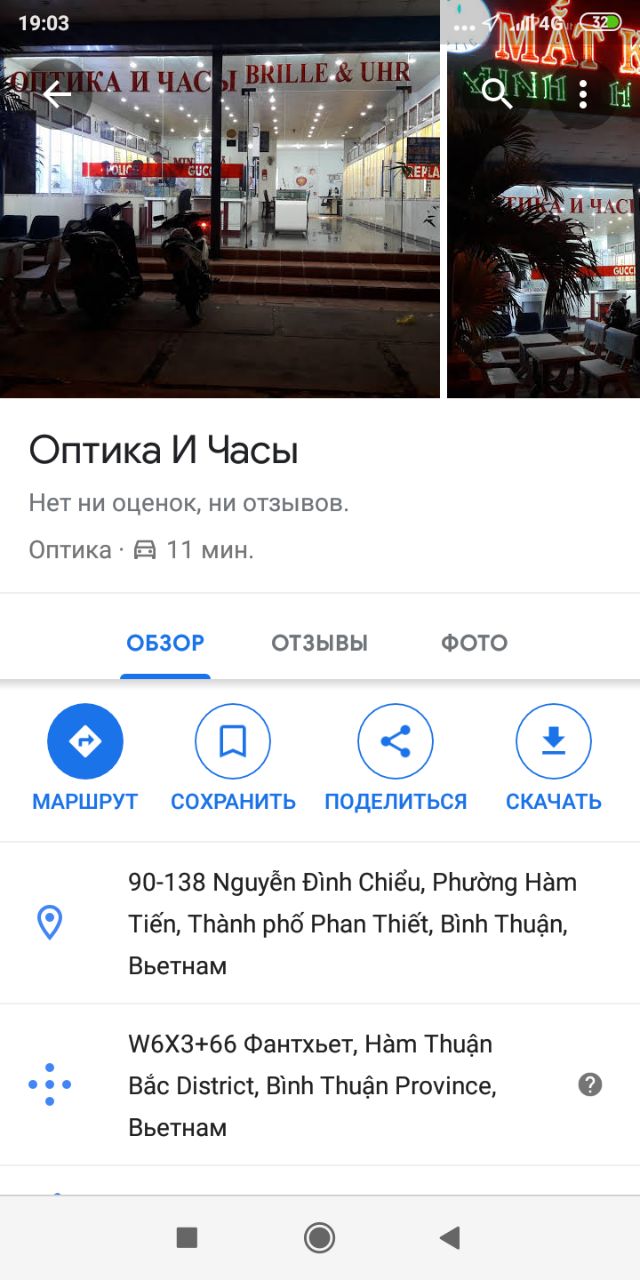Image resolution: width=640 pixels, height=1280 pixels.
Task: Switch to the Отзывы tab
Action: [x=319, y=643]
